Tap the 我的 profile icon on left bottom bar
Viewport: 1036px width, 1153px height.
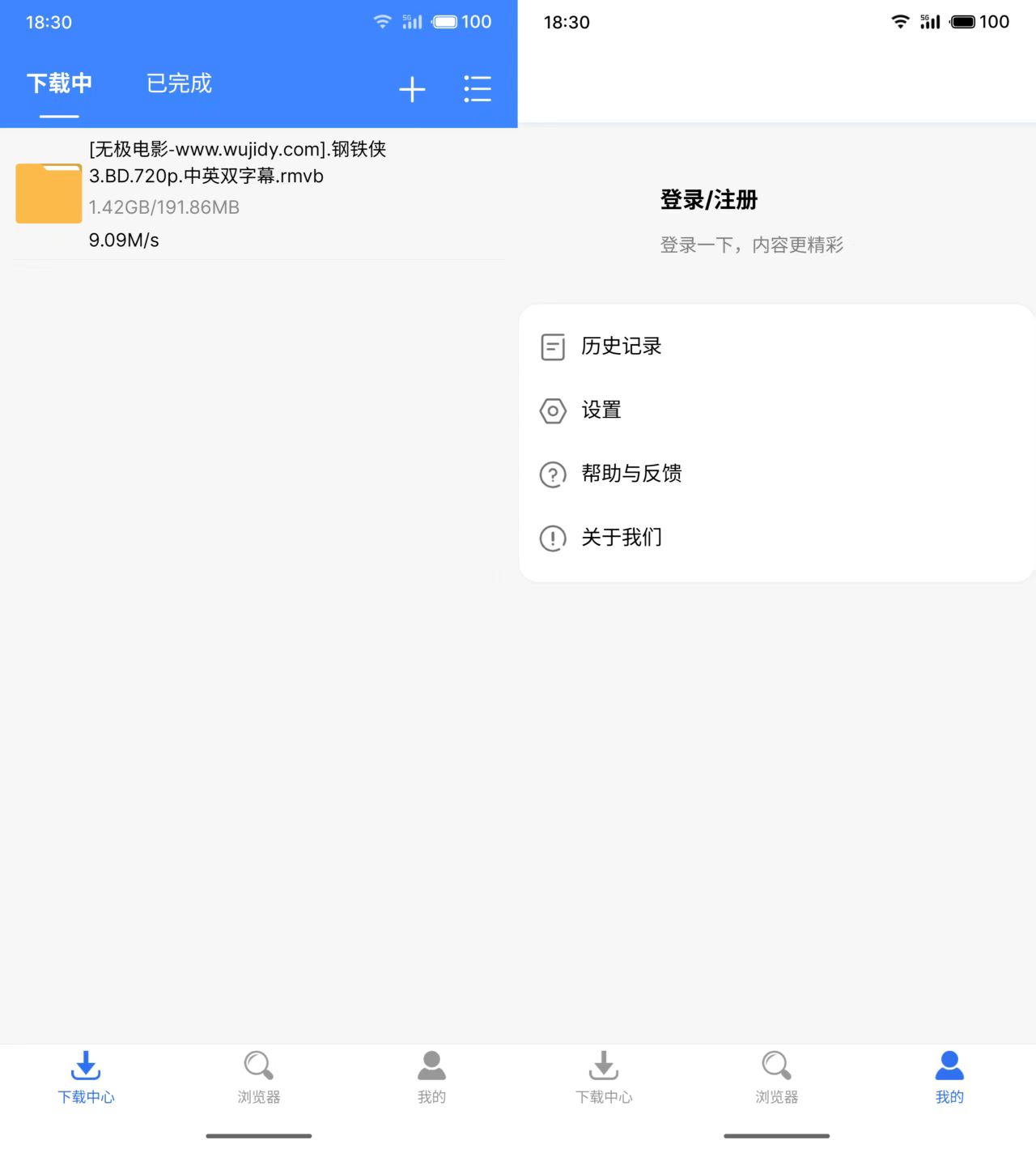point(431,1077)
